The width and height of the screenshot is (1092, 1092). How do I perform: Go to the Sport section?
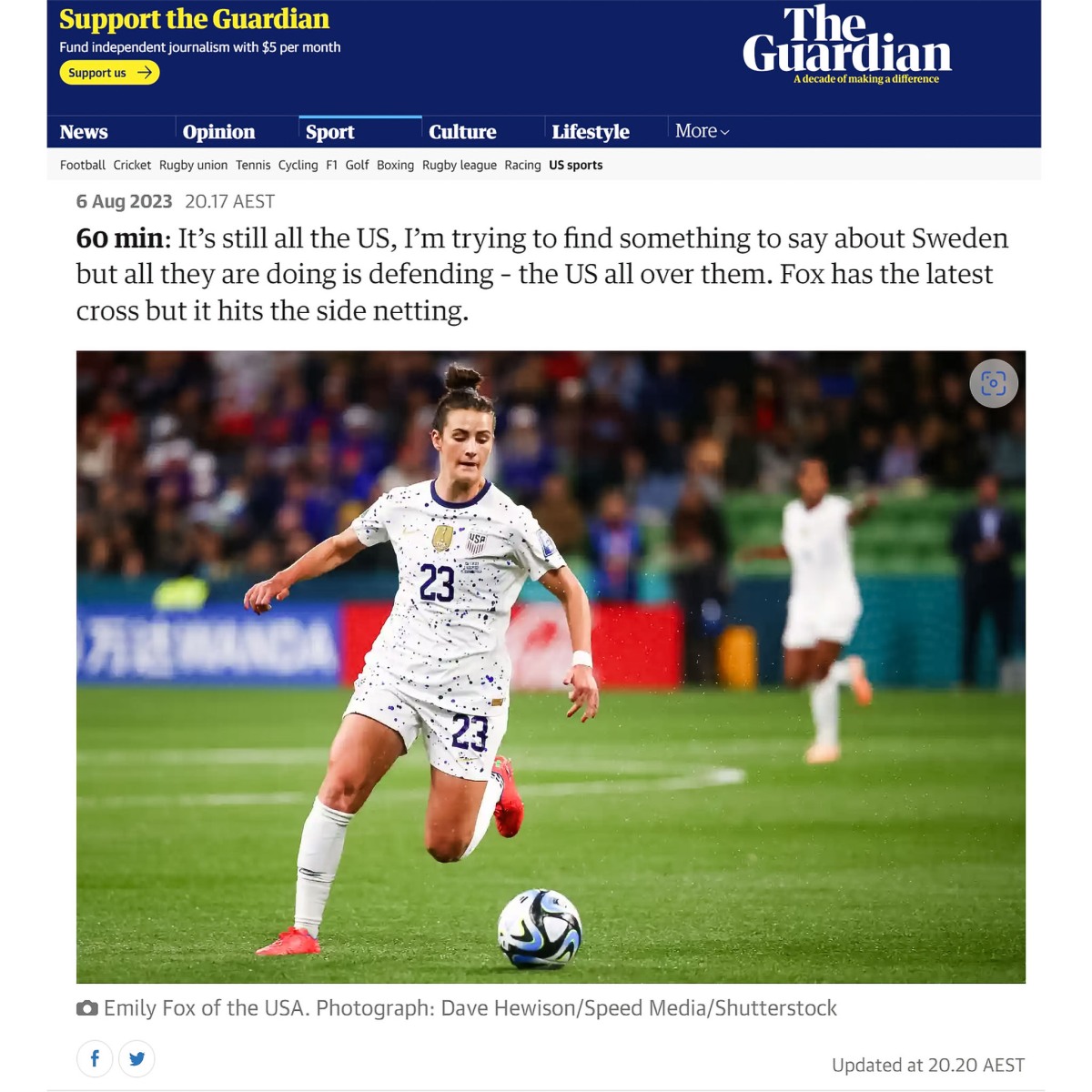pos(329,132)
